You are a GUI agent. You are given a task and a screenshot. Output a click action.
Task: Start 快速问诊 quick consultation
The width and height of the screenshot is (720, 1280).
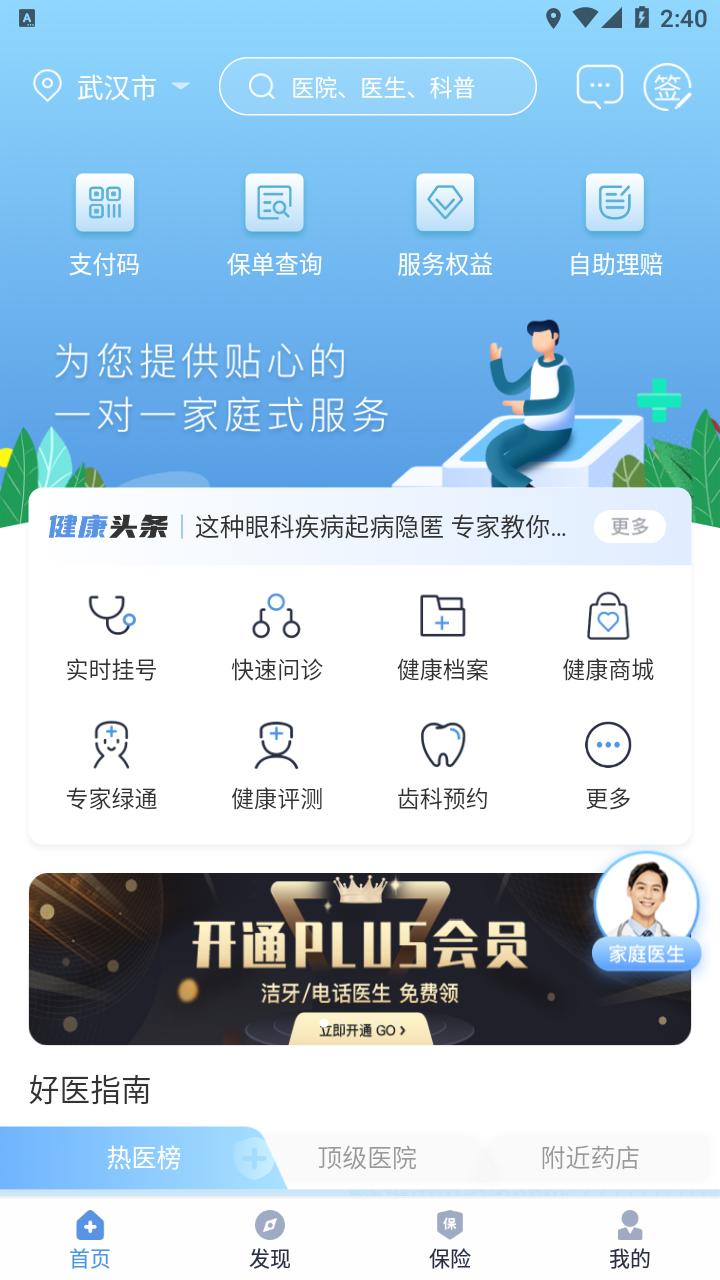pyautogui.click(x=277, y=636)
